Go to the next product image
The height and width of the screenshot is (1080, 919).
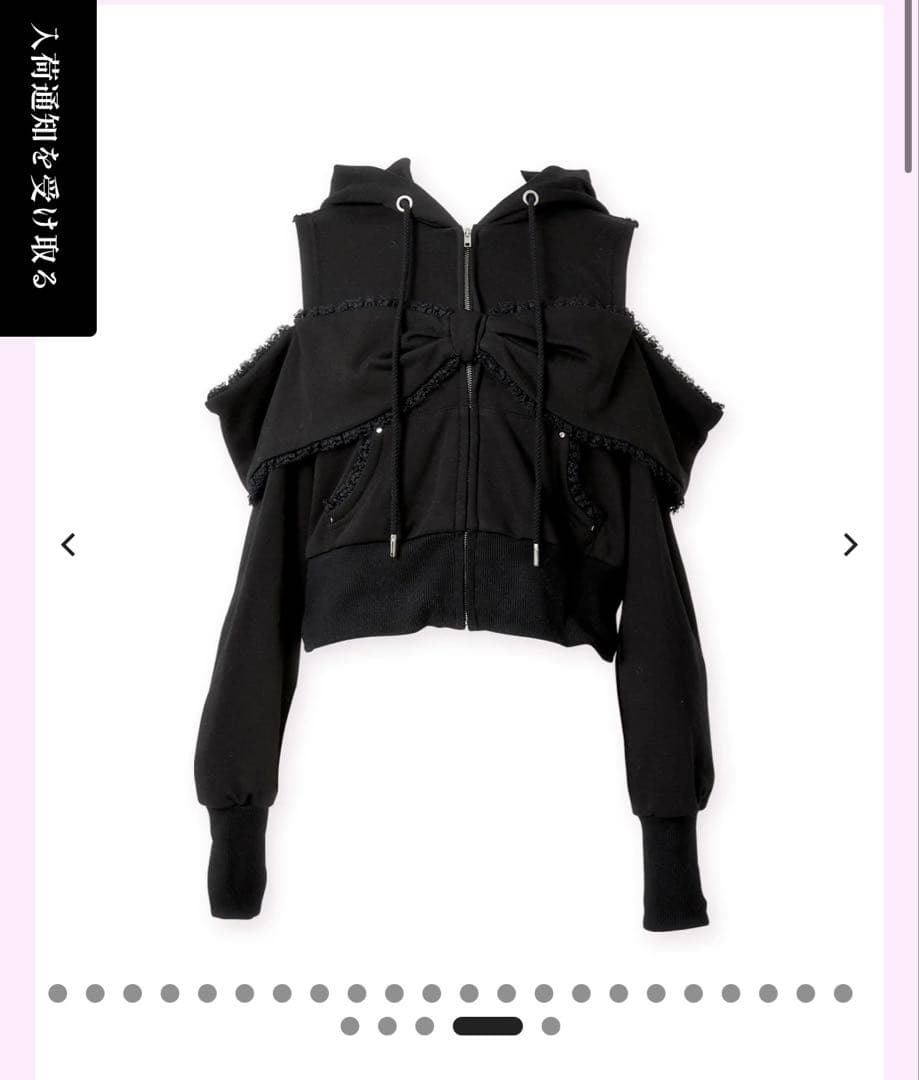point(850,545)
